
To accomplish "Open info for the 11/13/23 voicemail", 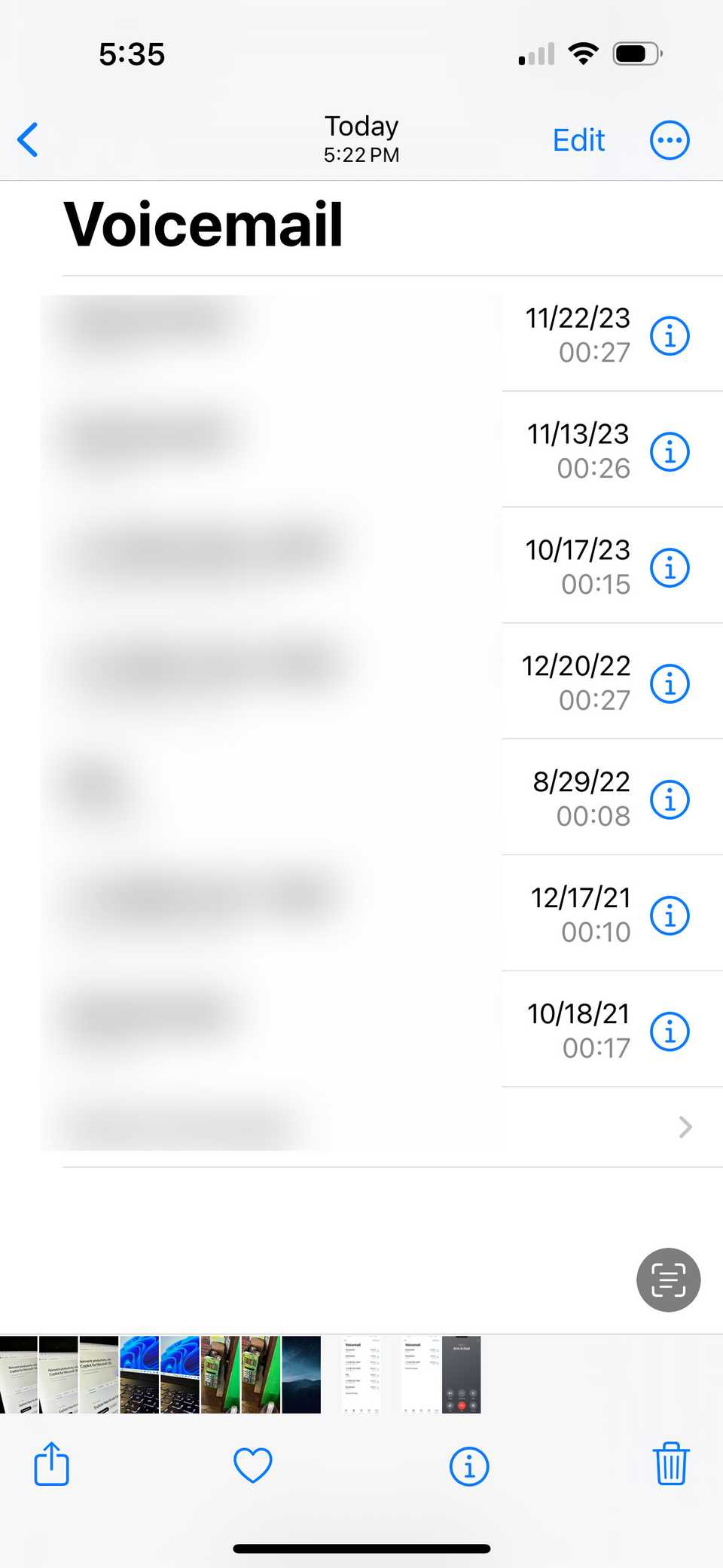I will tap(670, 451).
